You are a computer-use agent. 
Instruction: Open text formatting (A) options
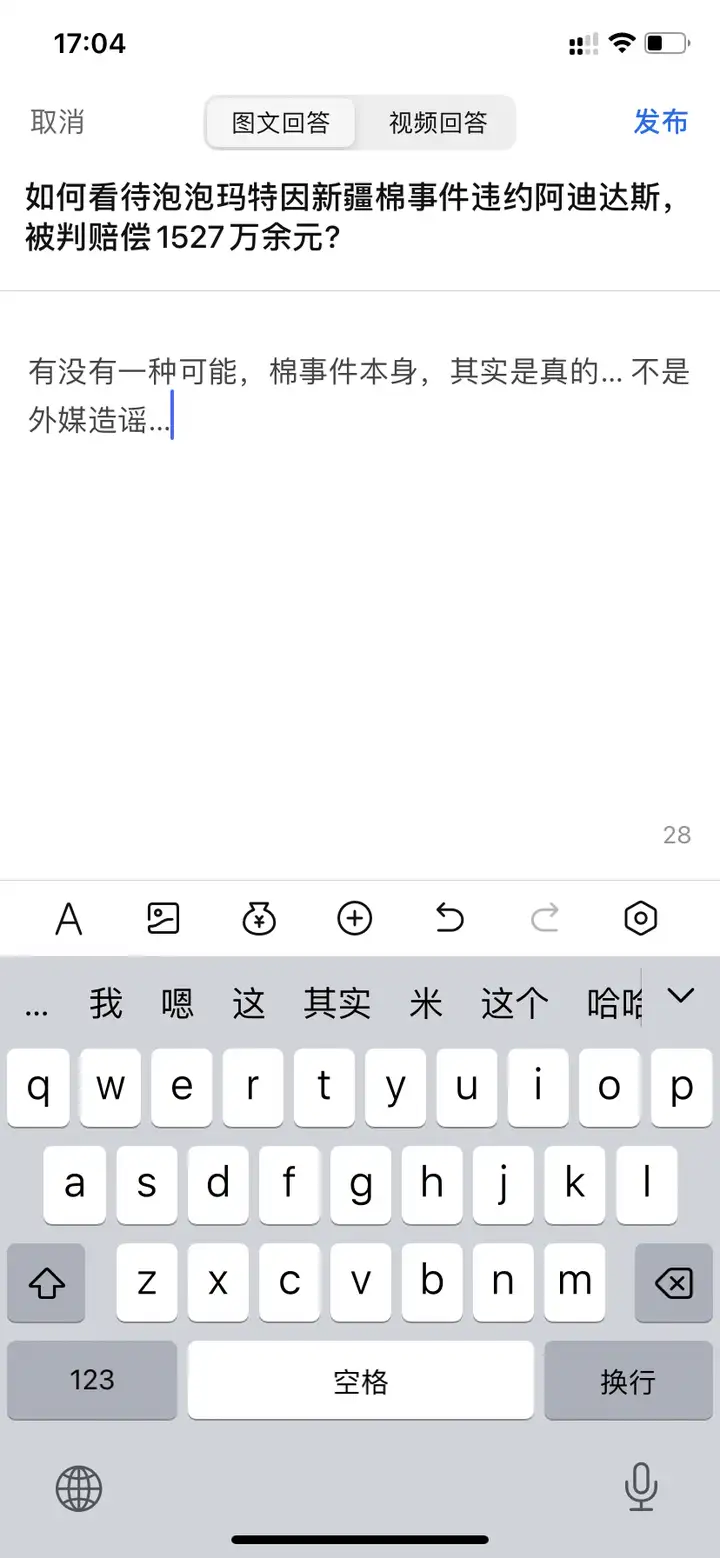68,918
